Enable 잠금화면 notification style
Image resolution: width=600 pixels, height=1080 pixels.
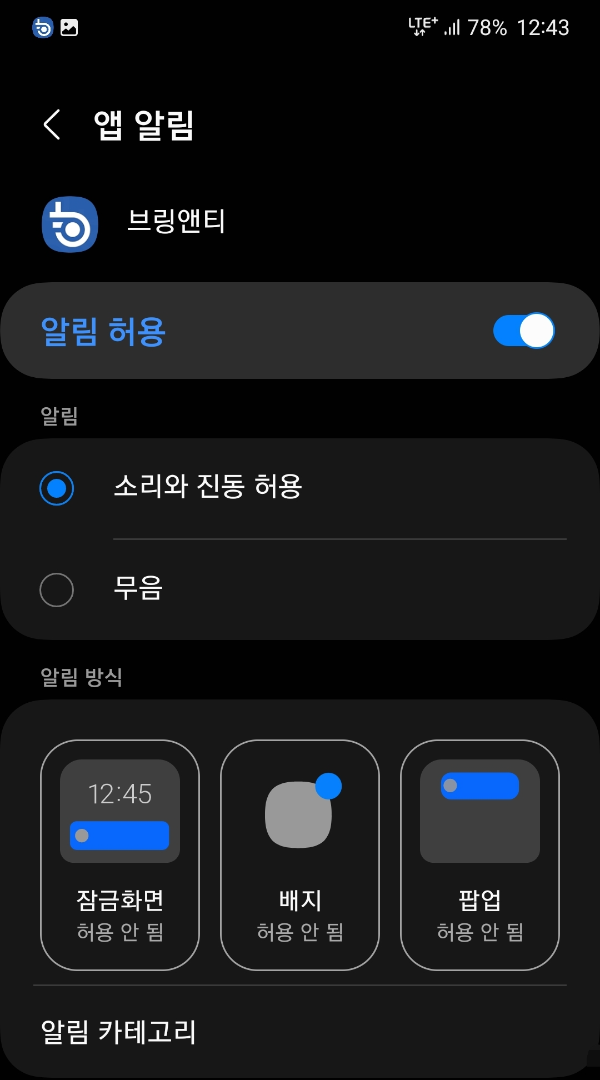click(x=120, y=854)
